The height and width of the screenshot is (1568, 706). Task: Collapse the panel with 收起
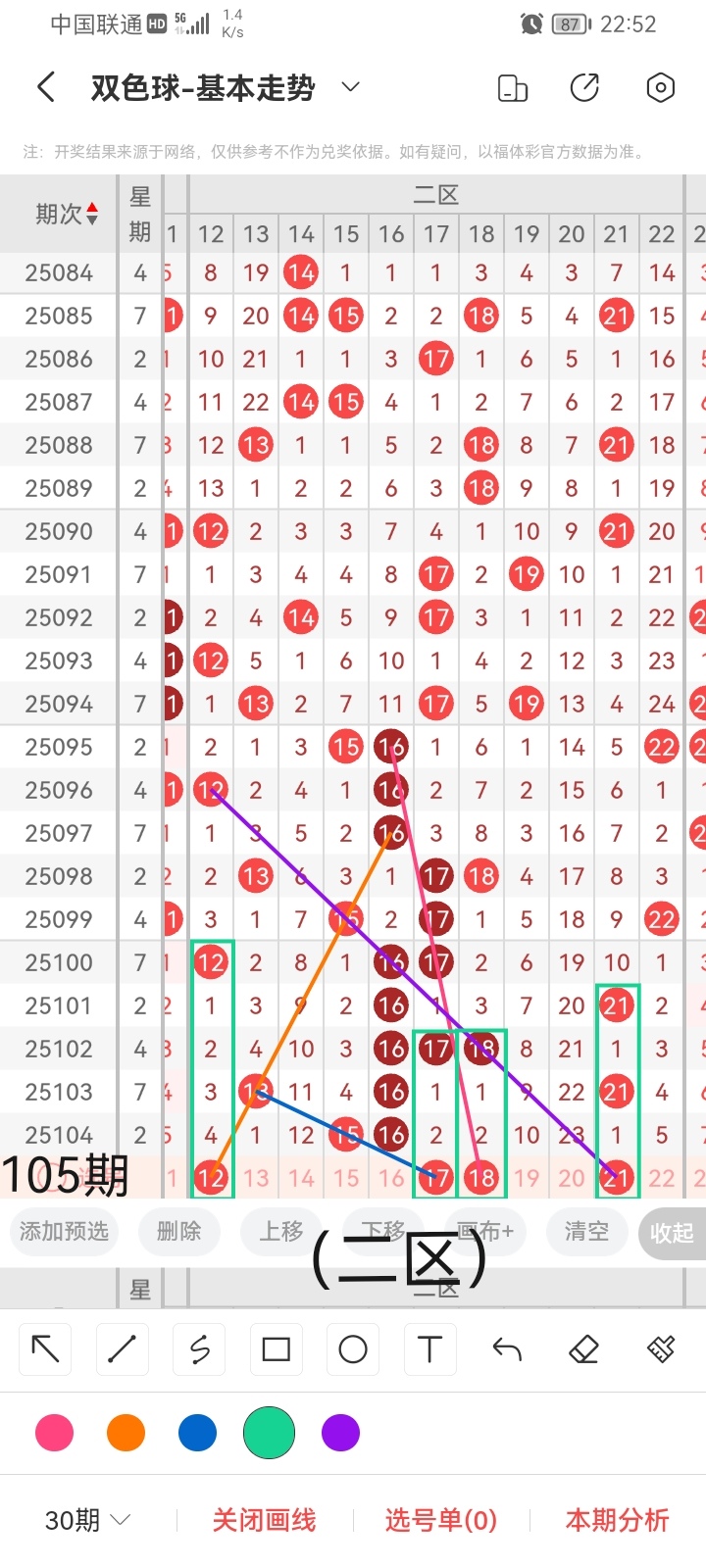[672, 1233]
